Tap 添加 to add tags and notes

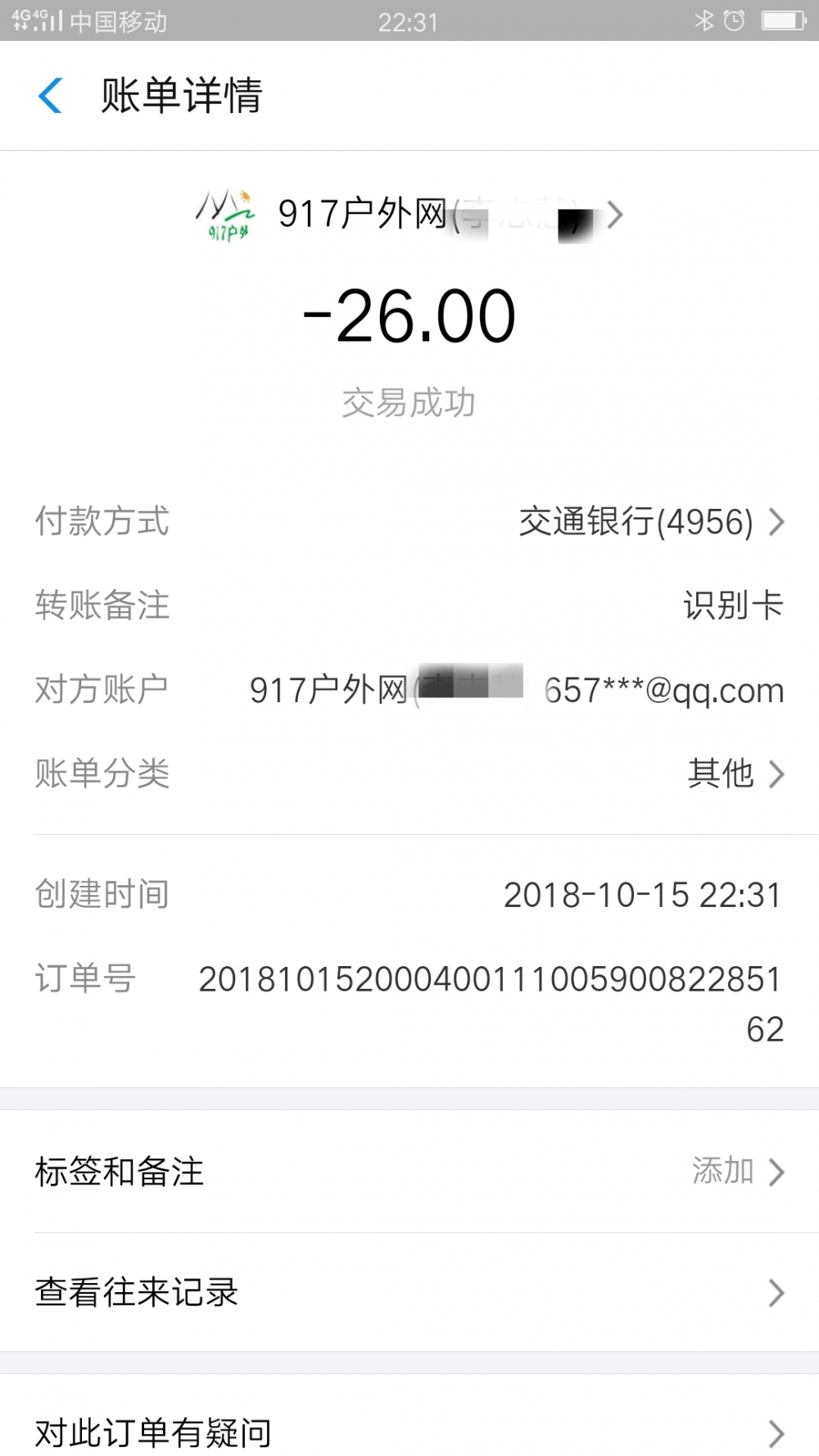pos(722,1172)
